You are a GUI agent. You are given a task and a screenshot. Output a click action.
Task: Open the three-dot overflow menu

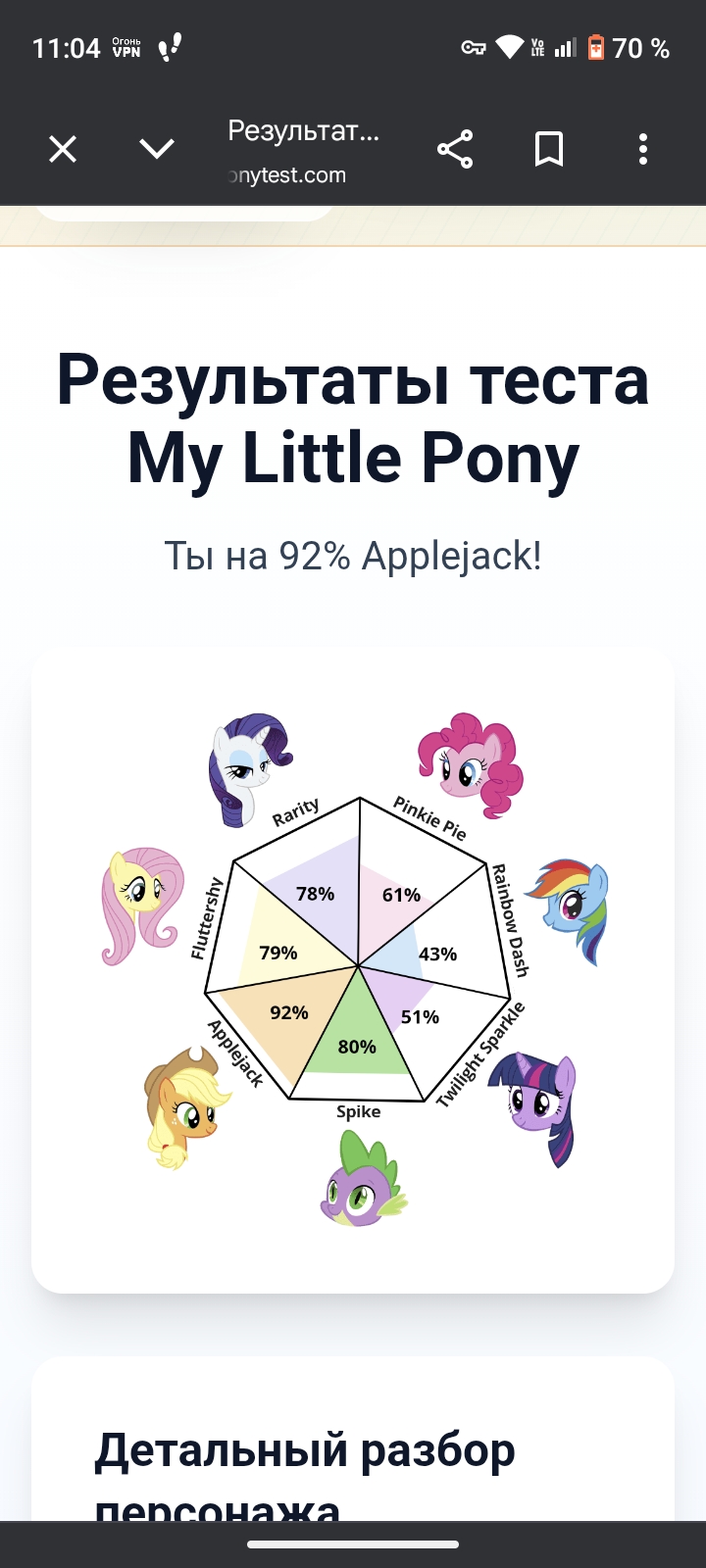[x=643, y=149]
